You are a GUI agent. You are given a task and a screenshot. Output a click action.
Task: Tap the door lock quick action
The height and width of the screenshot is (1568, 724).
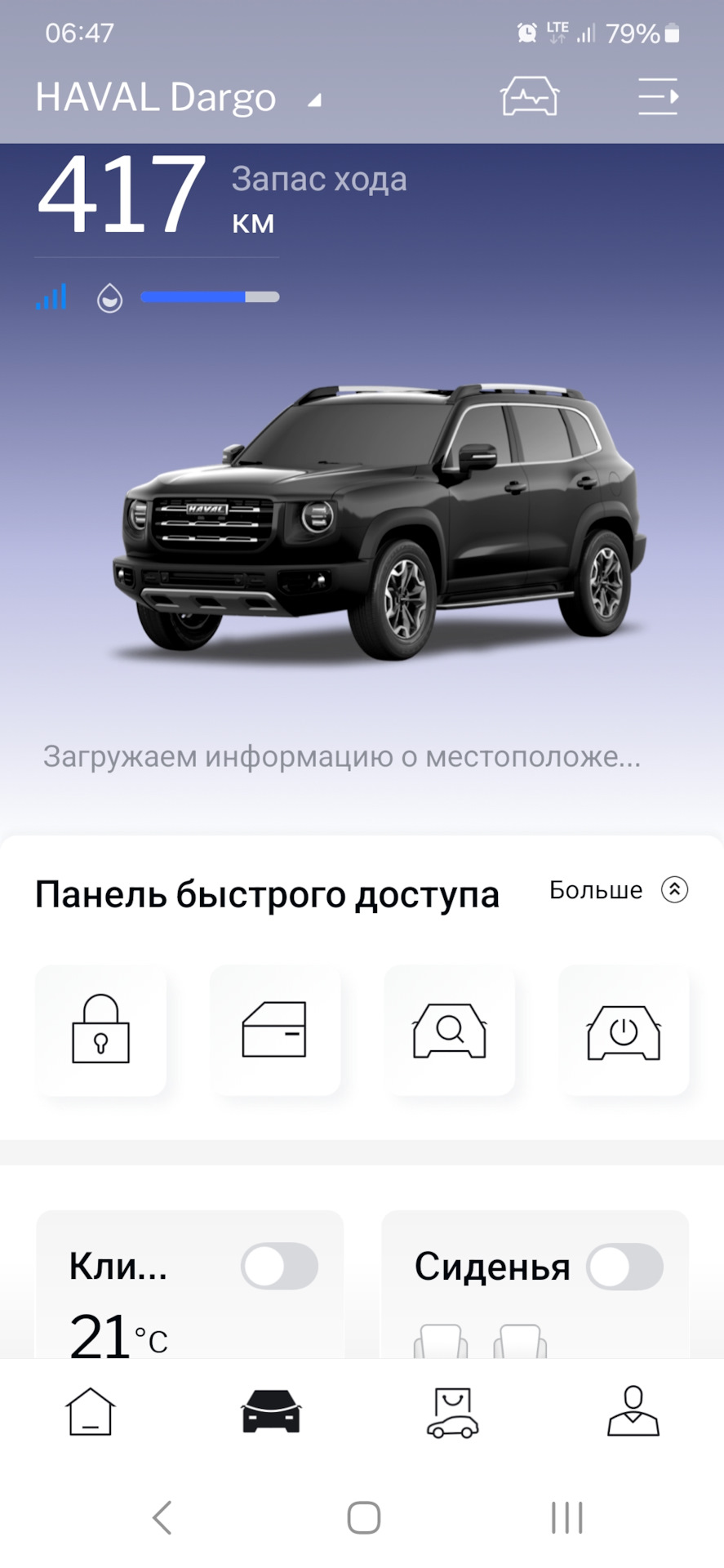(101, 1030)
